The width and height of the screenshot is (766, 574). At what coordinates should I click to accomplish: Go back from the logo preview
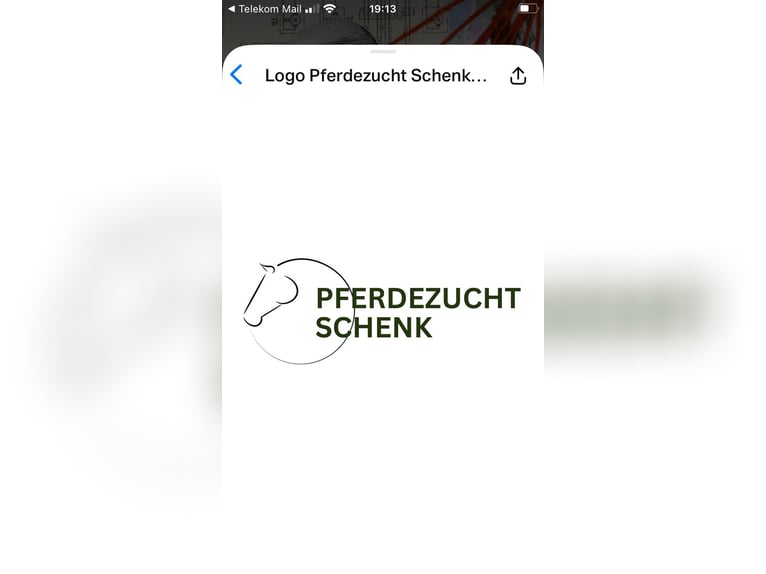click(x=236, y=75)
